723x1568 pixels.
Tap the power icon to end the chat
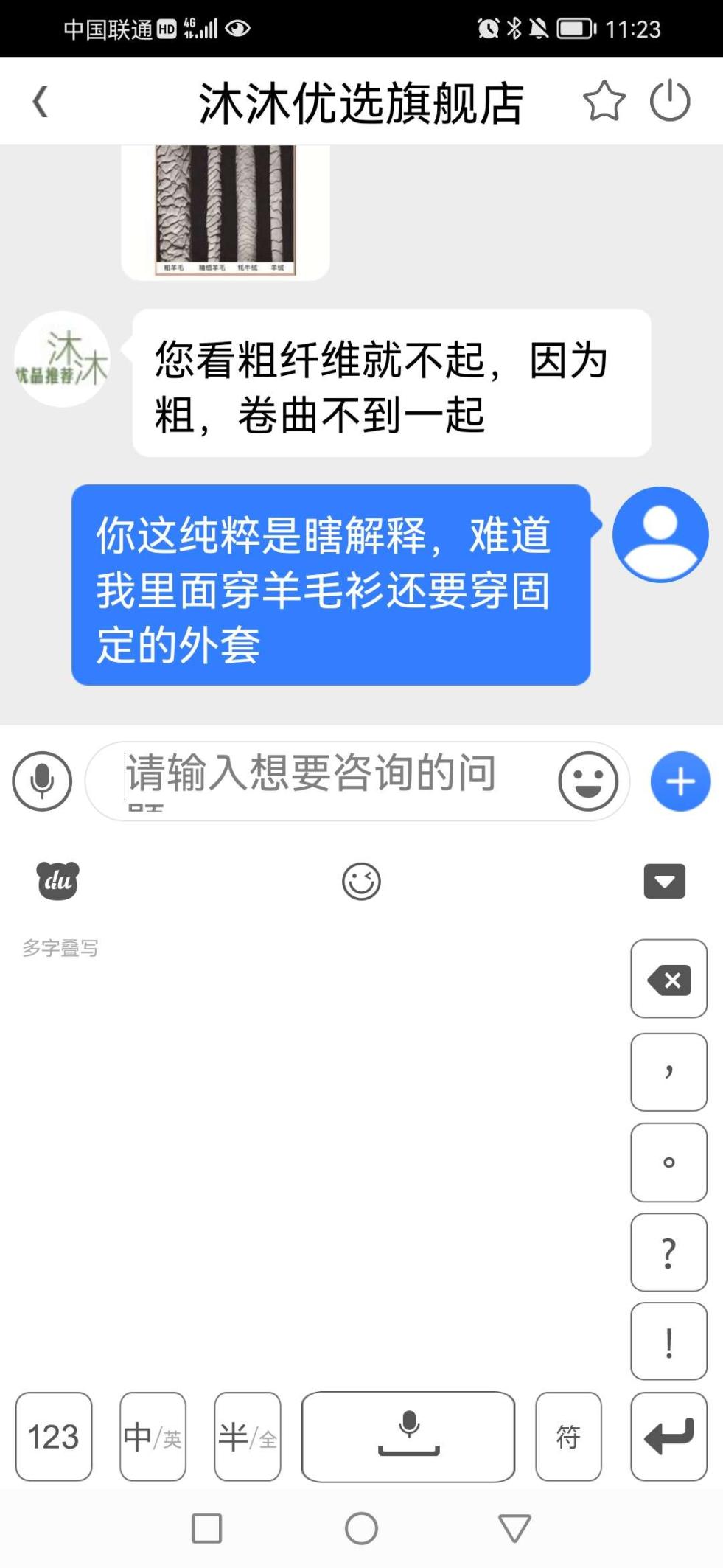point(670,101)
